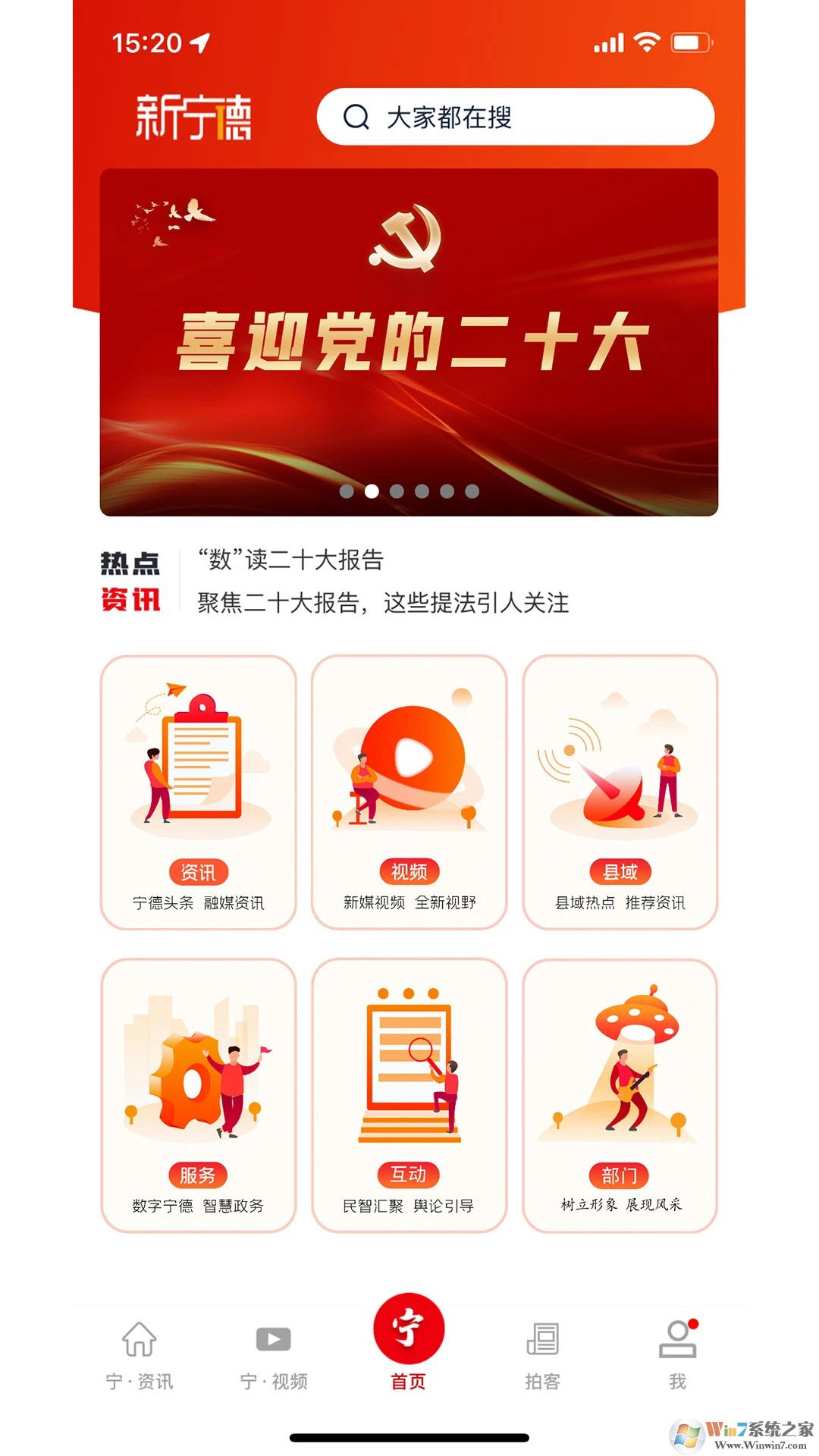Open the 县域 card
This screenshot has height=1456, width=819.
coord(620,792)
